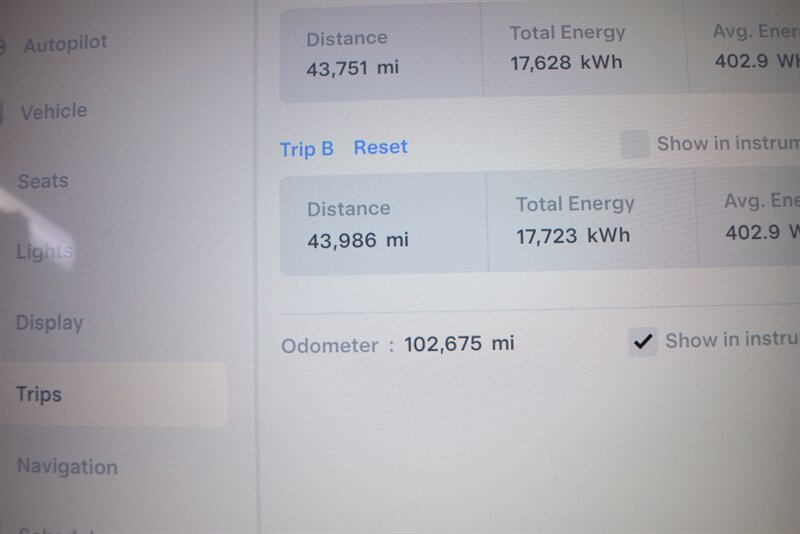Tap the Trip B name label
The height and width of the screenshot is (534, 800).
pyautogui.click(x=306, y=149)
